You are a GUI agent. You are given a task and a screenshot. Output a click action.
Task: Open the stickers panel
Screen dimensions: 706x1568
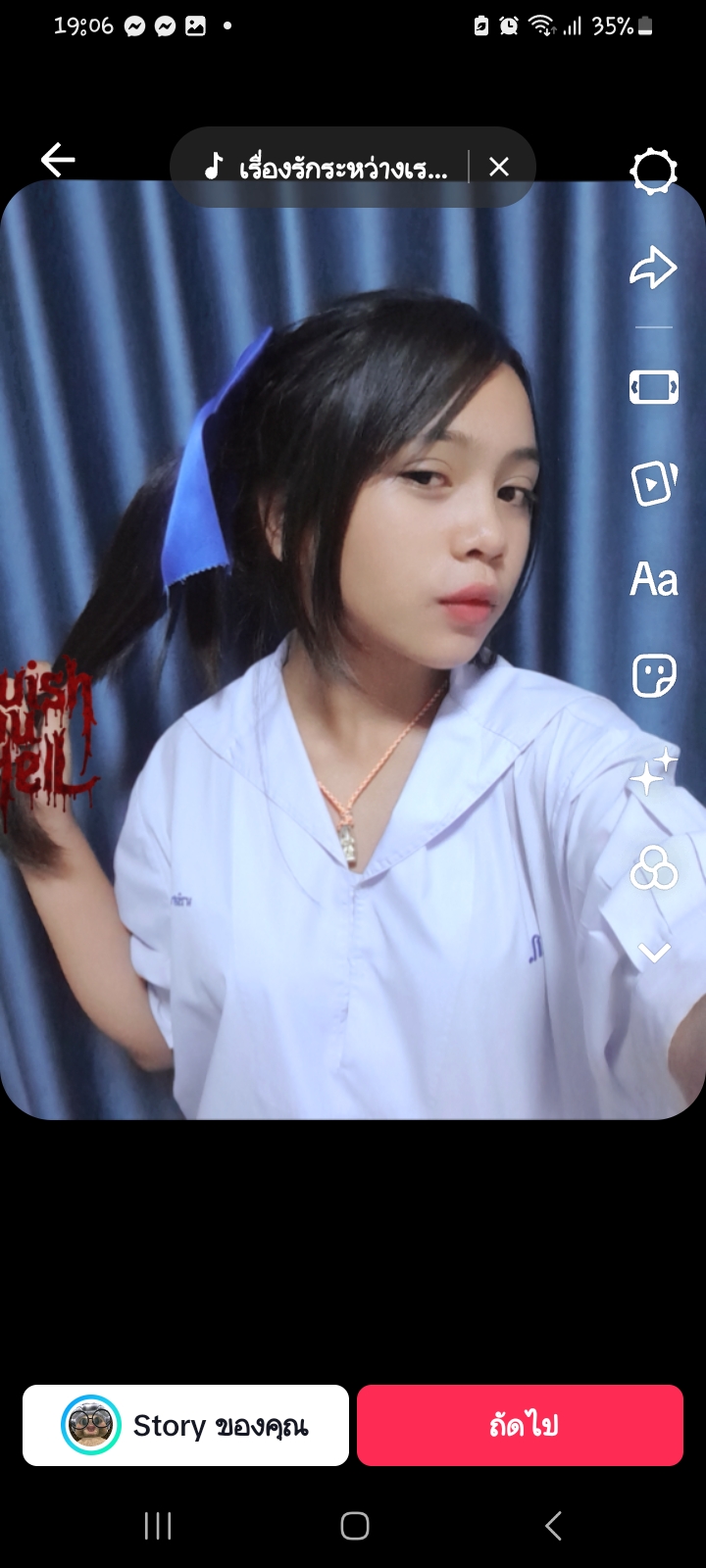[653, 675]
